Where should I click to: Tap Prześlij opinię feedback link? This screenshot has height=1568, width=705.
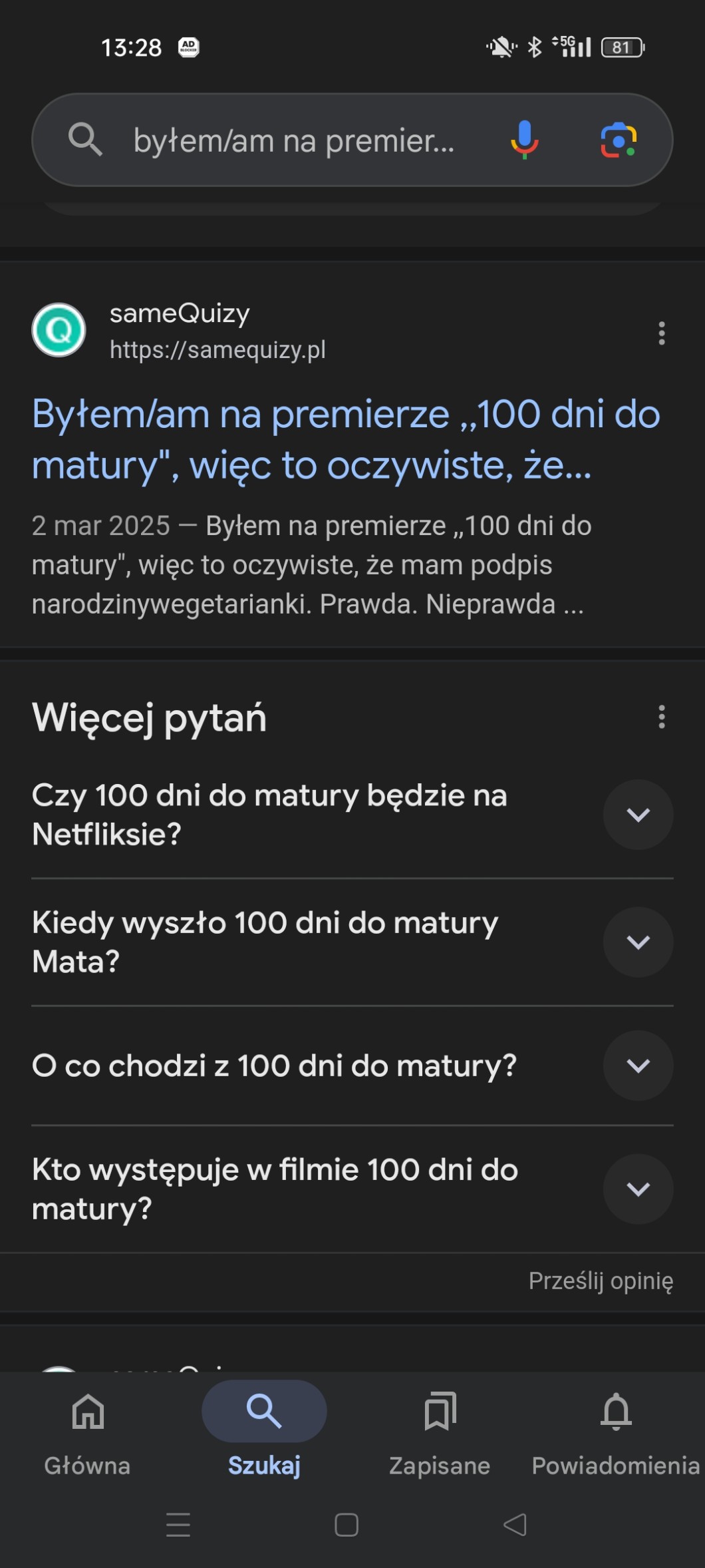tap(600, 1280)
